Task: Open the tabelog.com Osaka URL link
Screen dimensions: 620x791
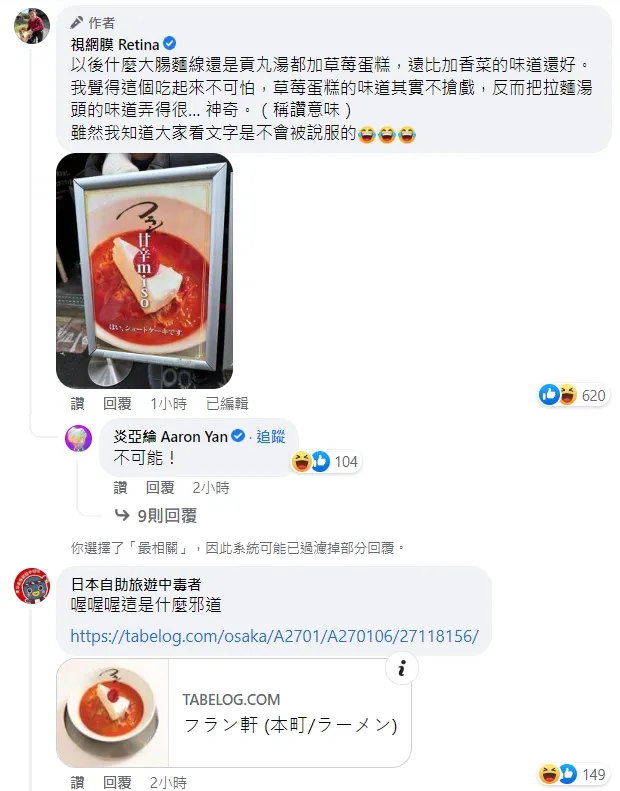Action: [274, 635]
